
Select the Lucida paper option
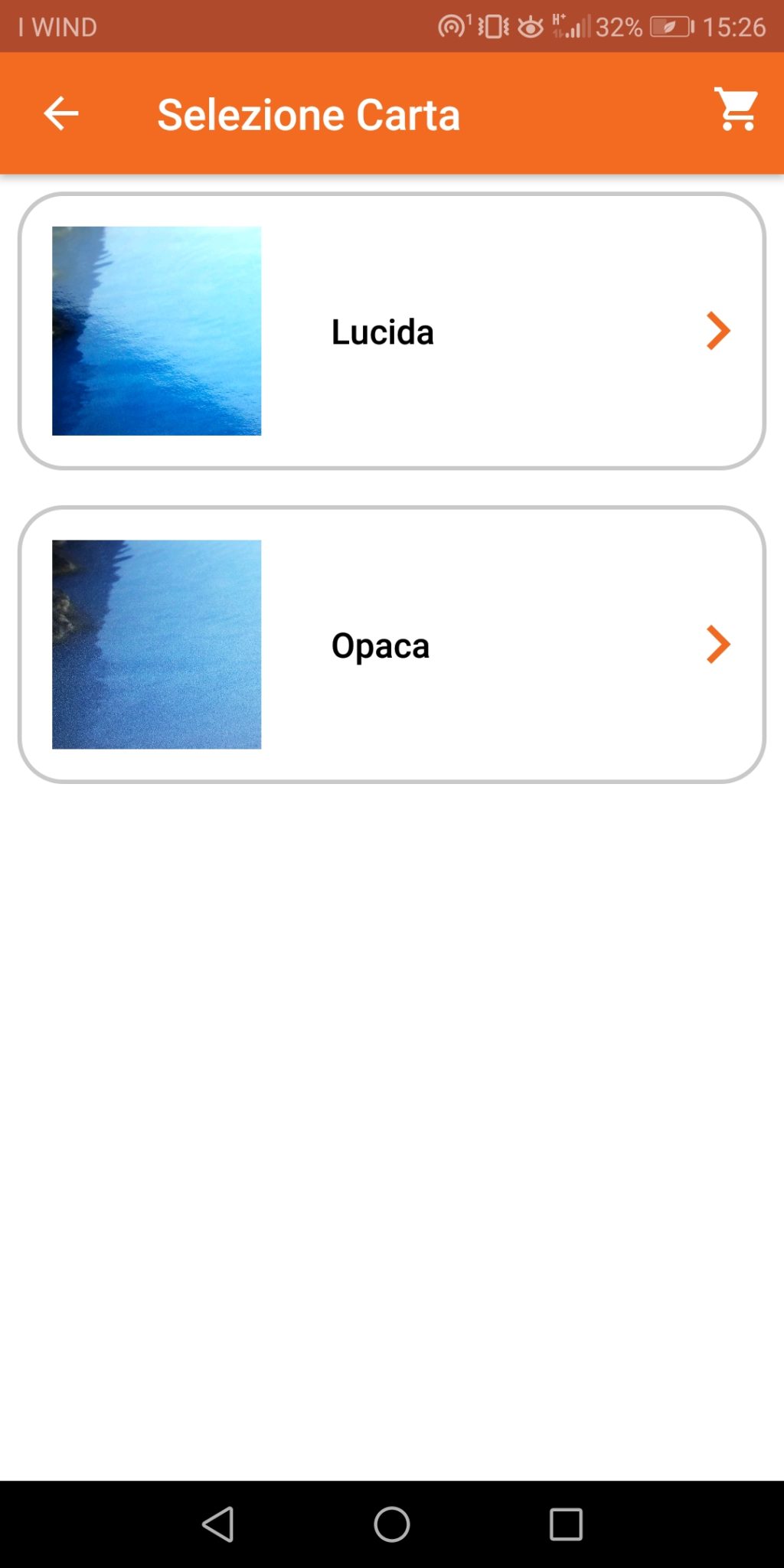pyautogui.click(x=392, y=331)
